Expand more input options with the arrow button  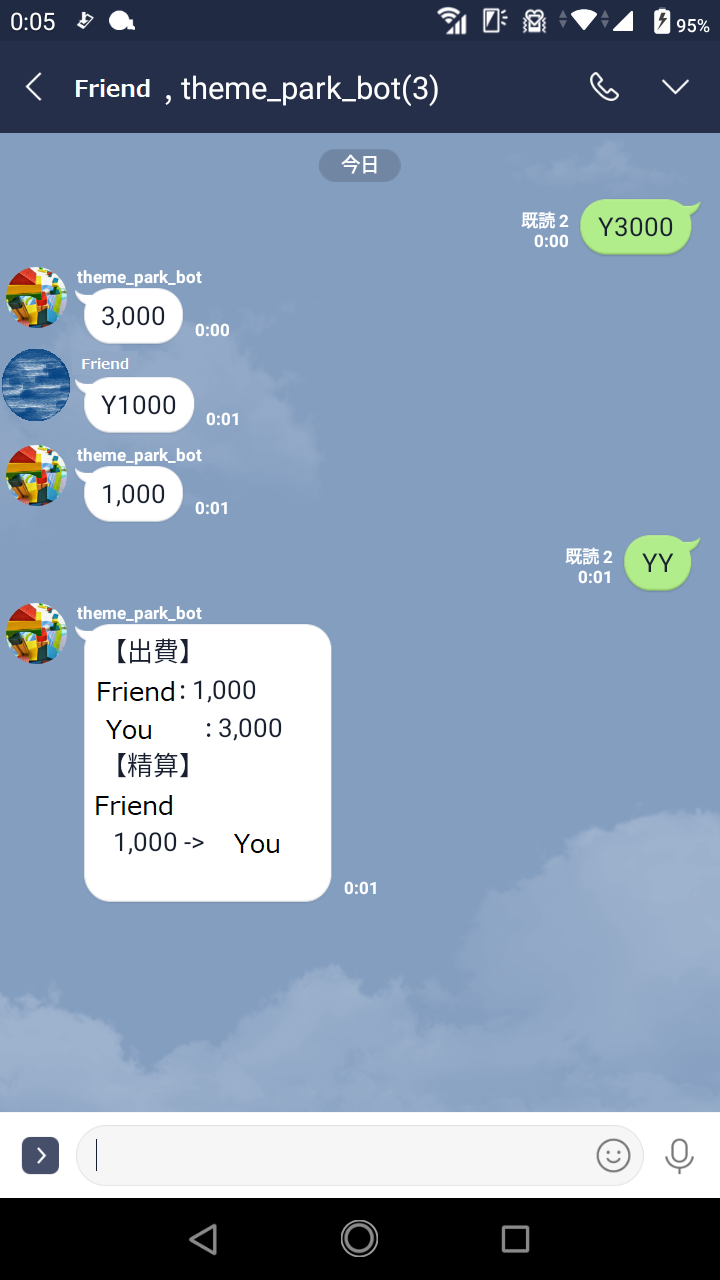tap(40, 1155)
